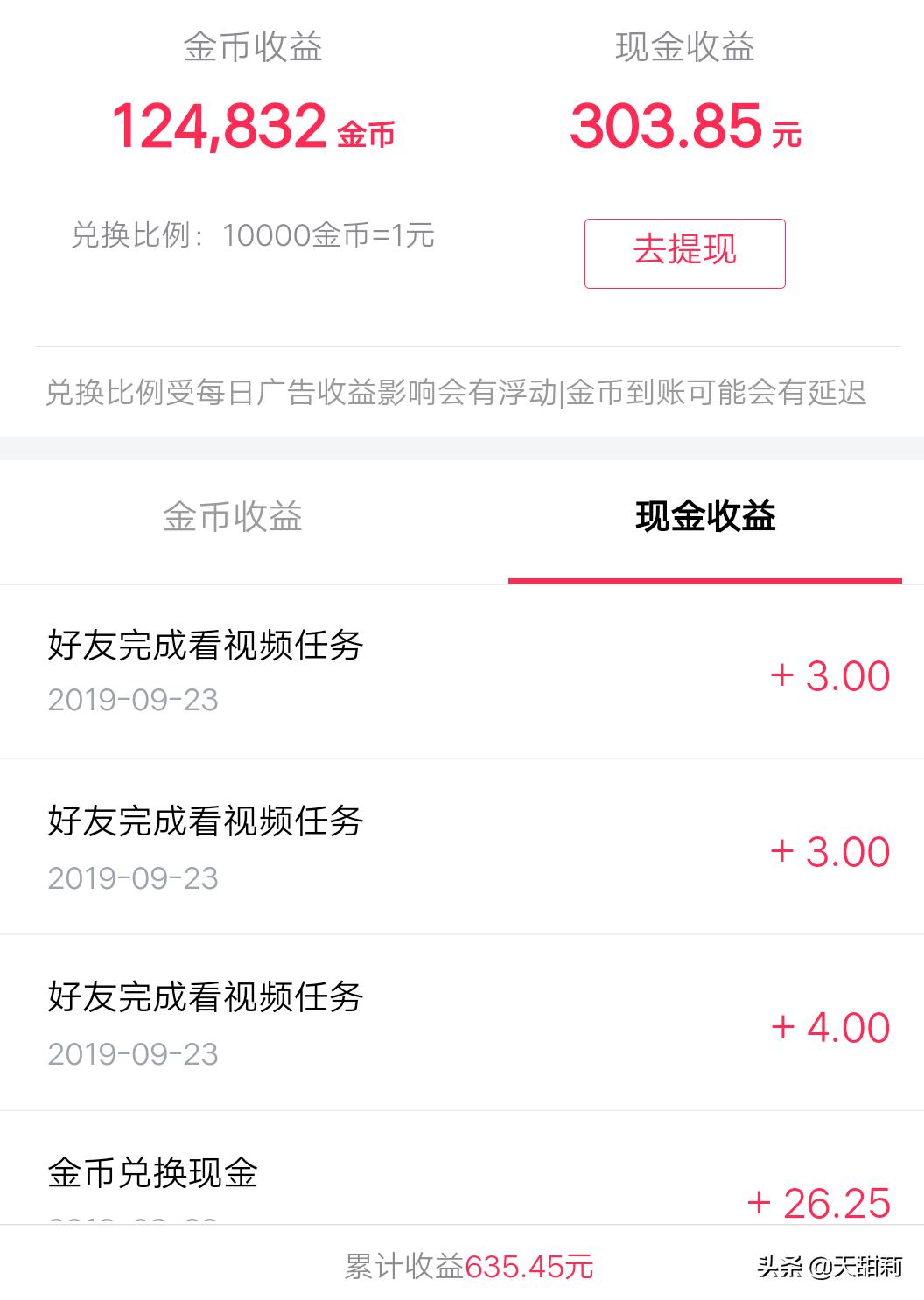Tap the 2019-09-23 date under first entry
Screen dimensions: 924x1300
point(132,700)
